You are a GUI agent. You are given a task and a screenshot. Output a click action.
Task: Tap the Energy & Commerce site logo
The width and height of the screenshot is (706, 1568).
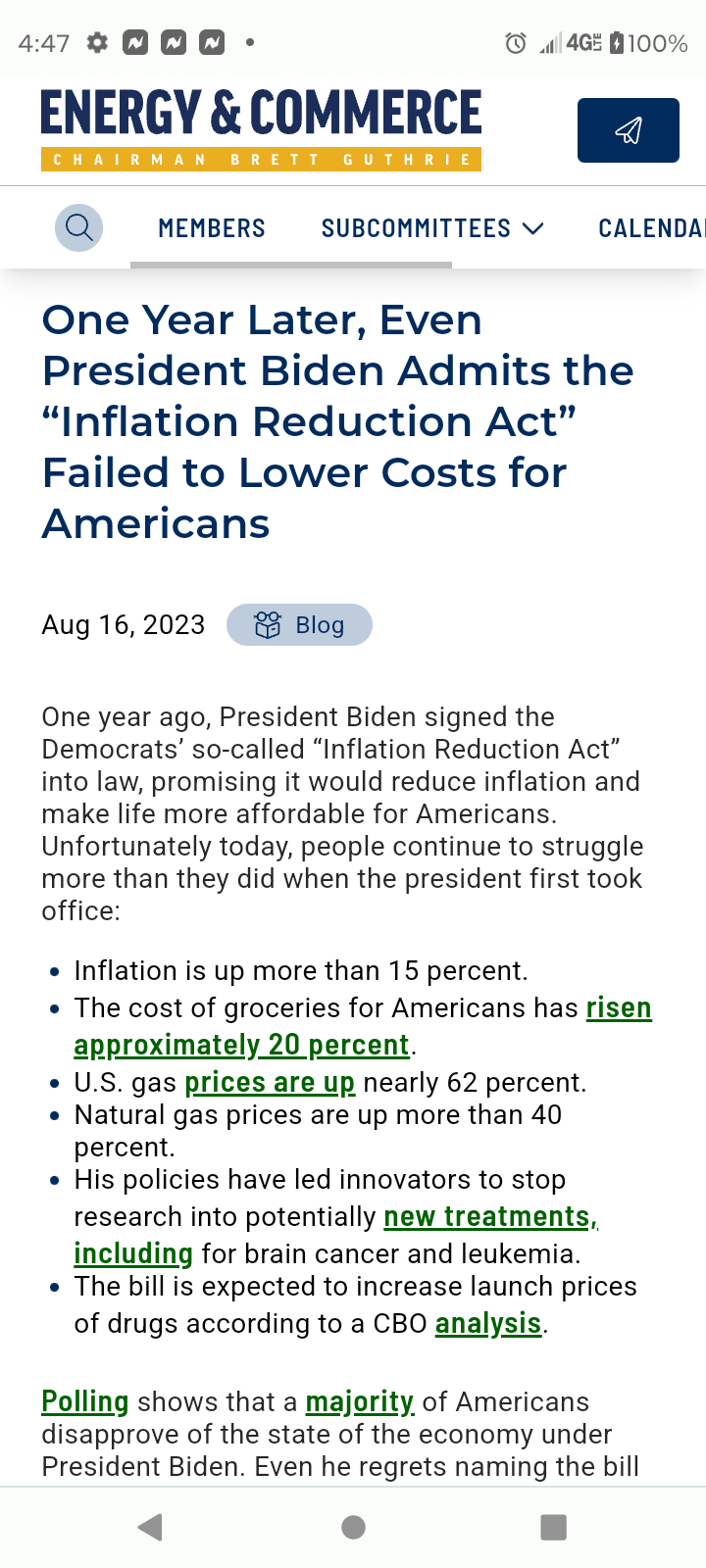point(261,129)
